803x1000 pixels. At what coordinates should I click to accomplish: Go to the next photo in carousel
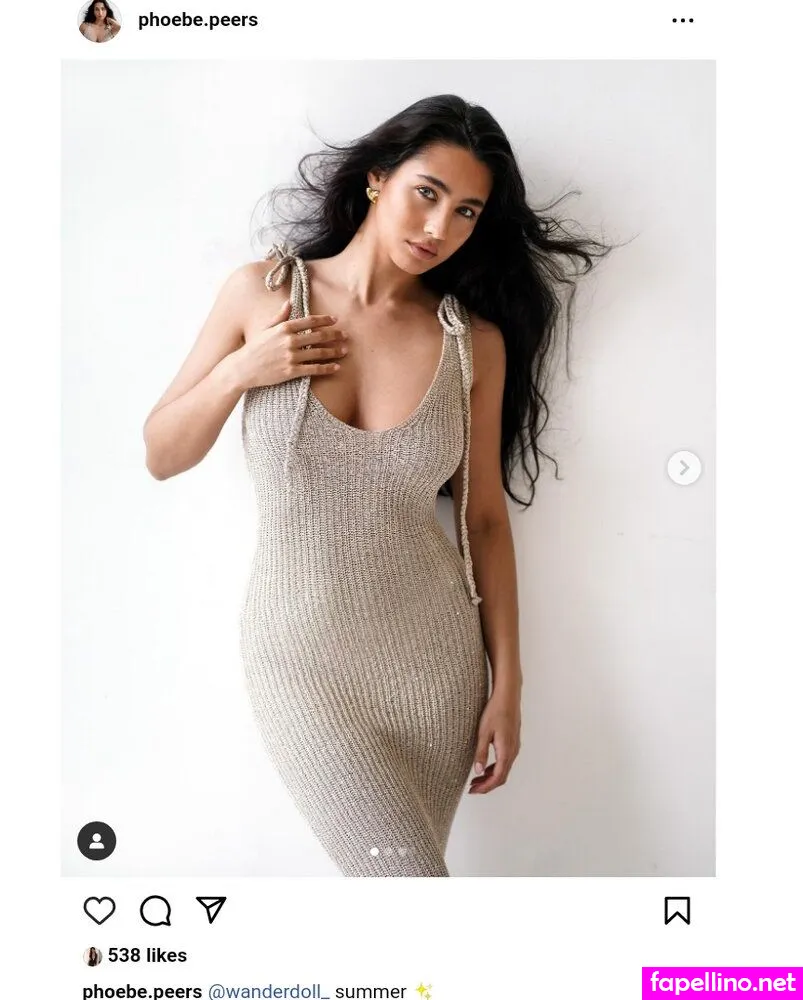click(684, 467)
